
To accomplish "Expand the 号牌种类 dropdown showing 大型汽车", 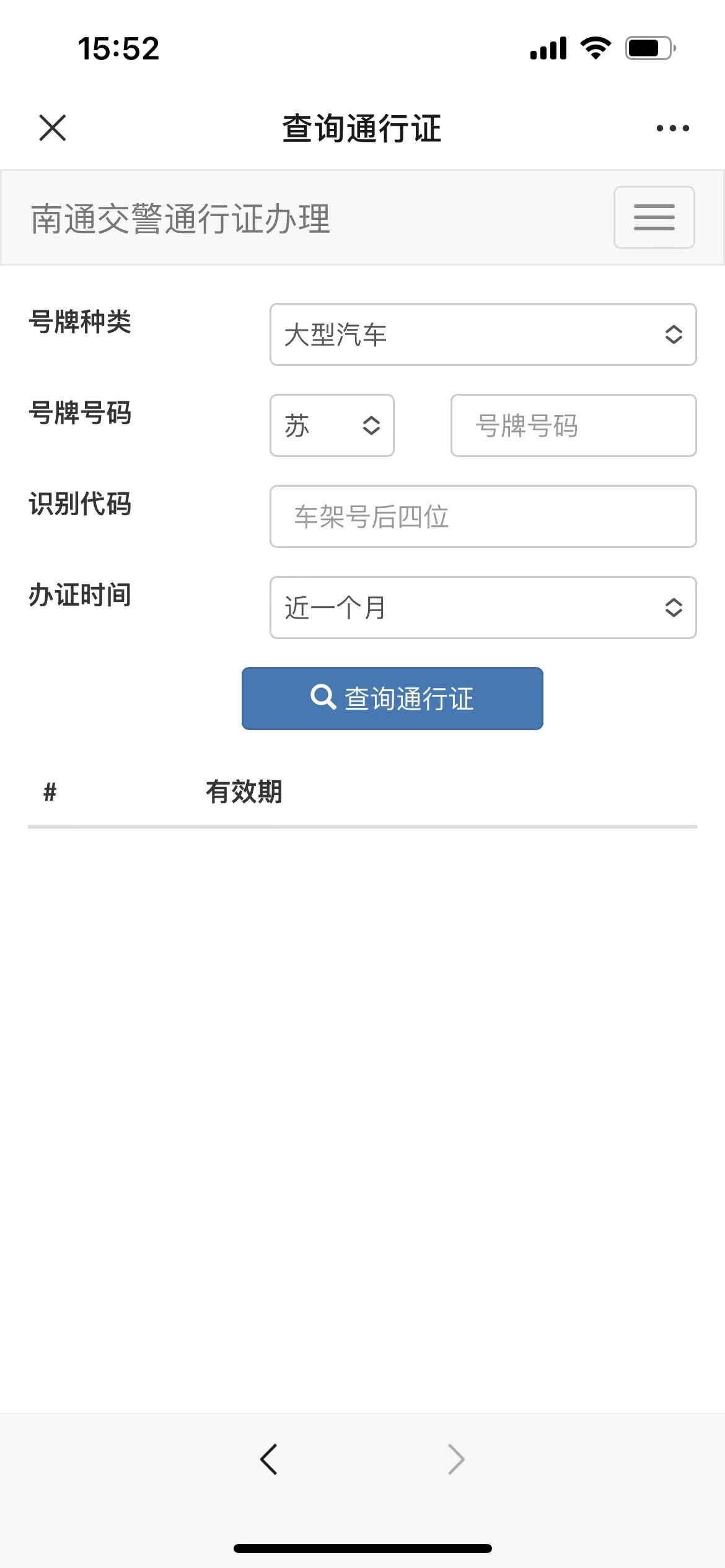I will tap(483, 334).
